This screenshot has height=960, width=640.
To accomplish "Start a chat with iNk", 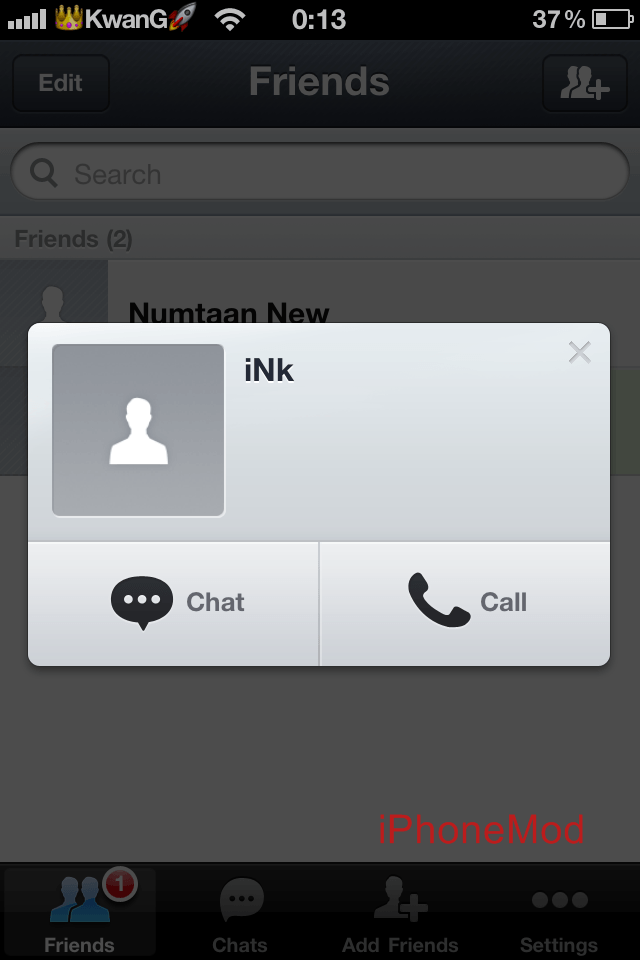I will pyautogui.click(x=174, y=603).
